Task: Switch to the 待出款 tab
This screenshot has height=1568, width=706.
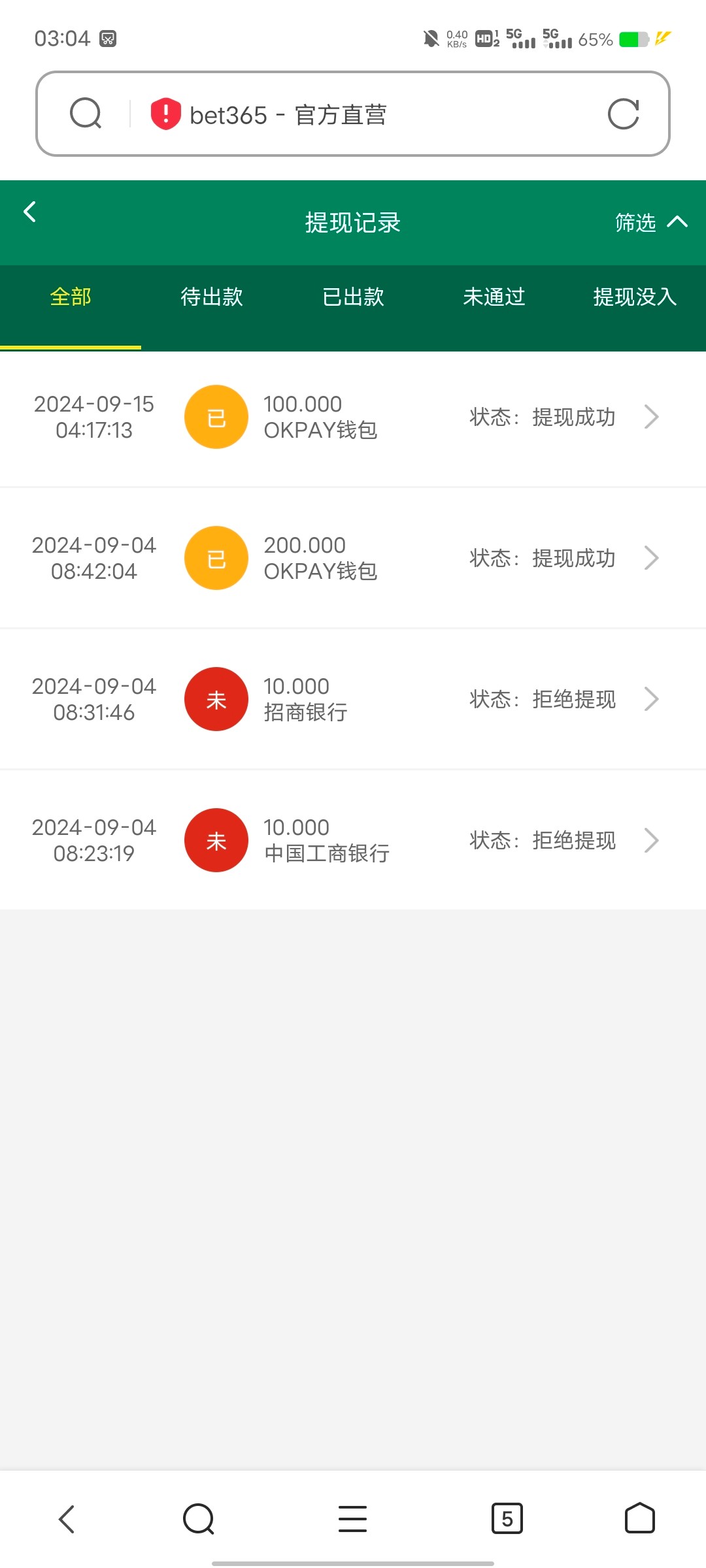Action: [x=212, y=297]
